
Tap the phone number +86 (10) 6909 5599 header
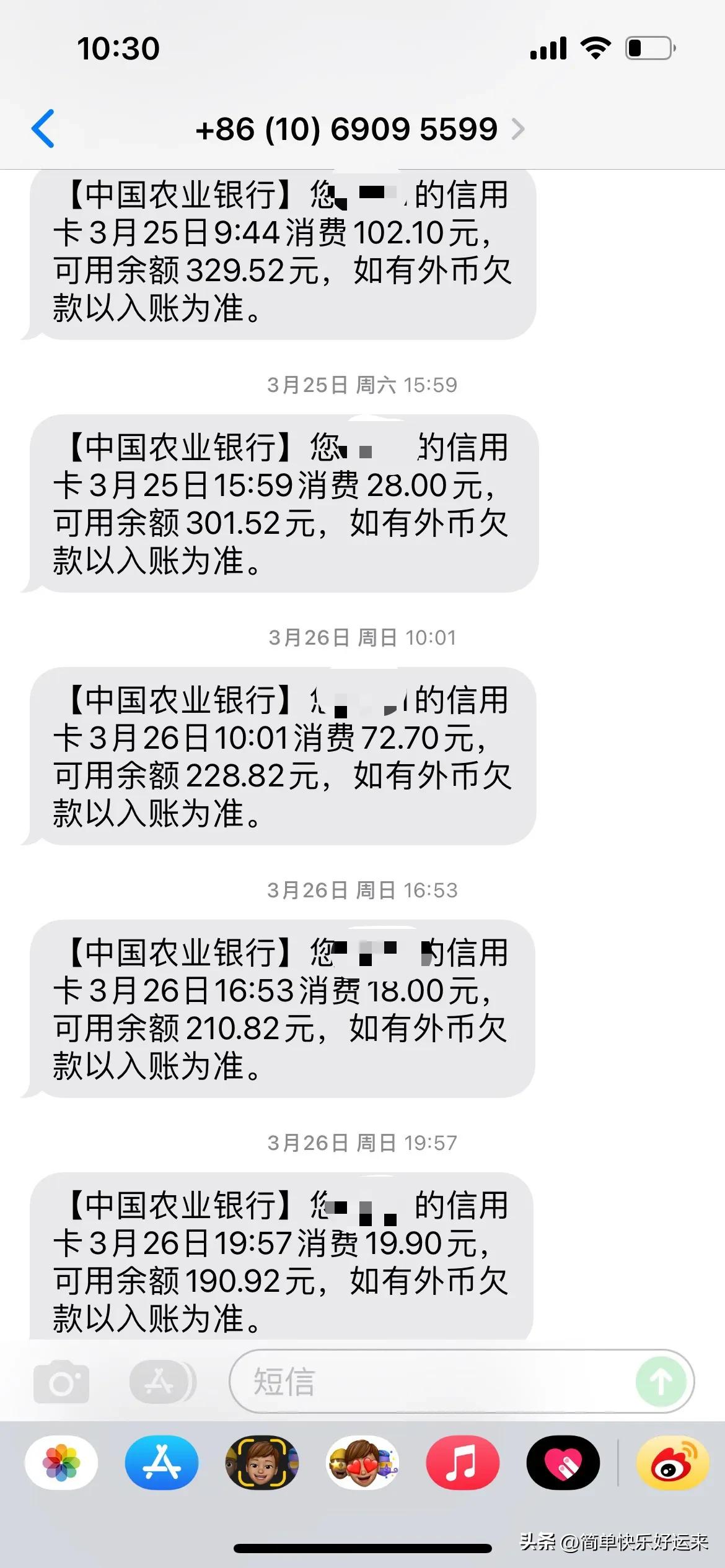click(x=345, y=129)
